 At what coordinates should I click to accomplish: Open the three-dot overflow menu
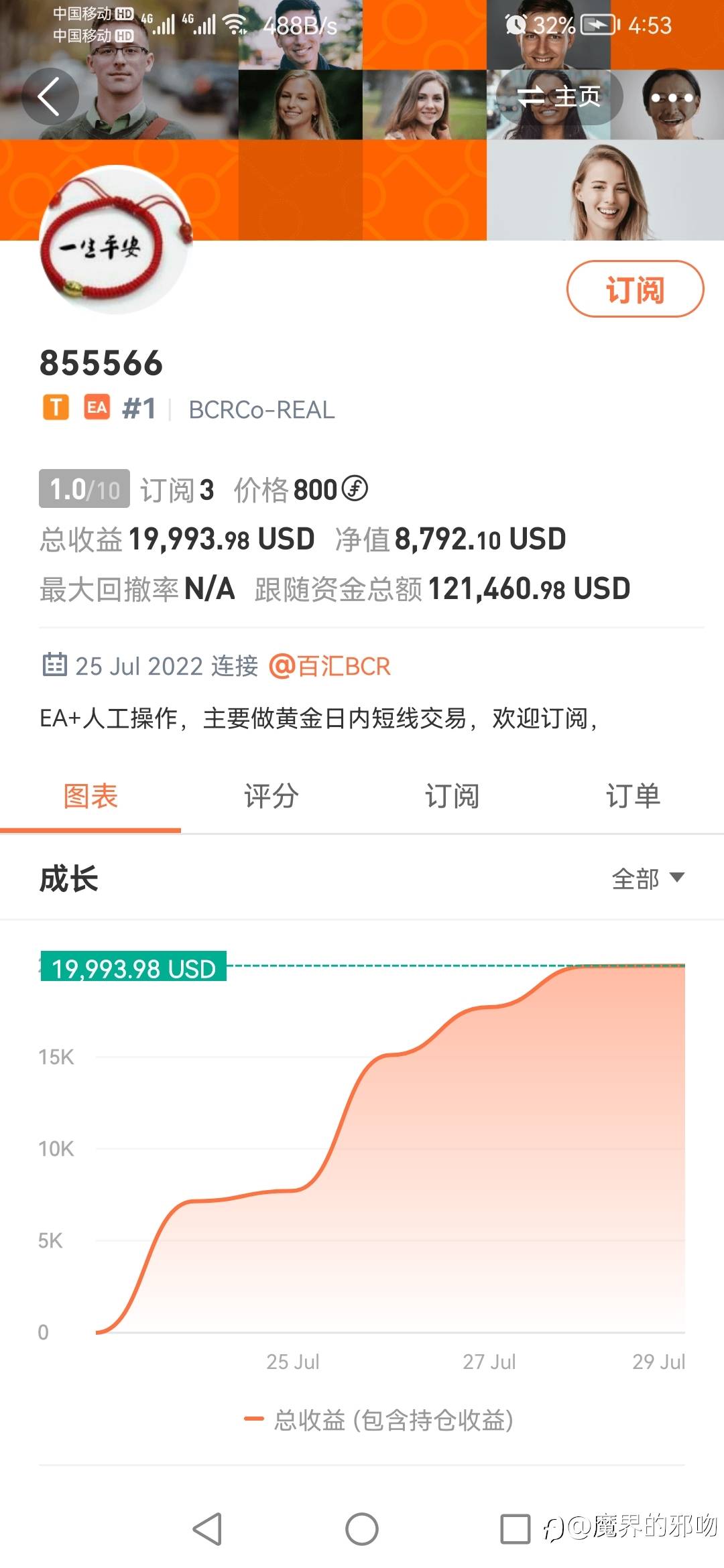pos(671,97)
